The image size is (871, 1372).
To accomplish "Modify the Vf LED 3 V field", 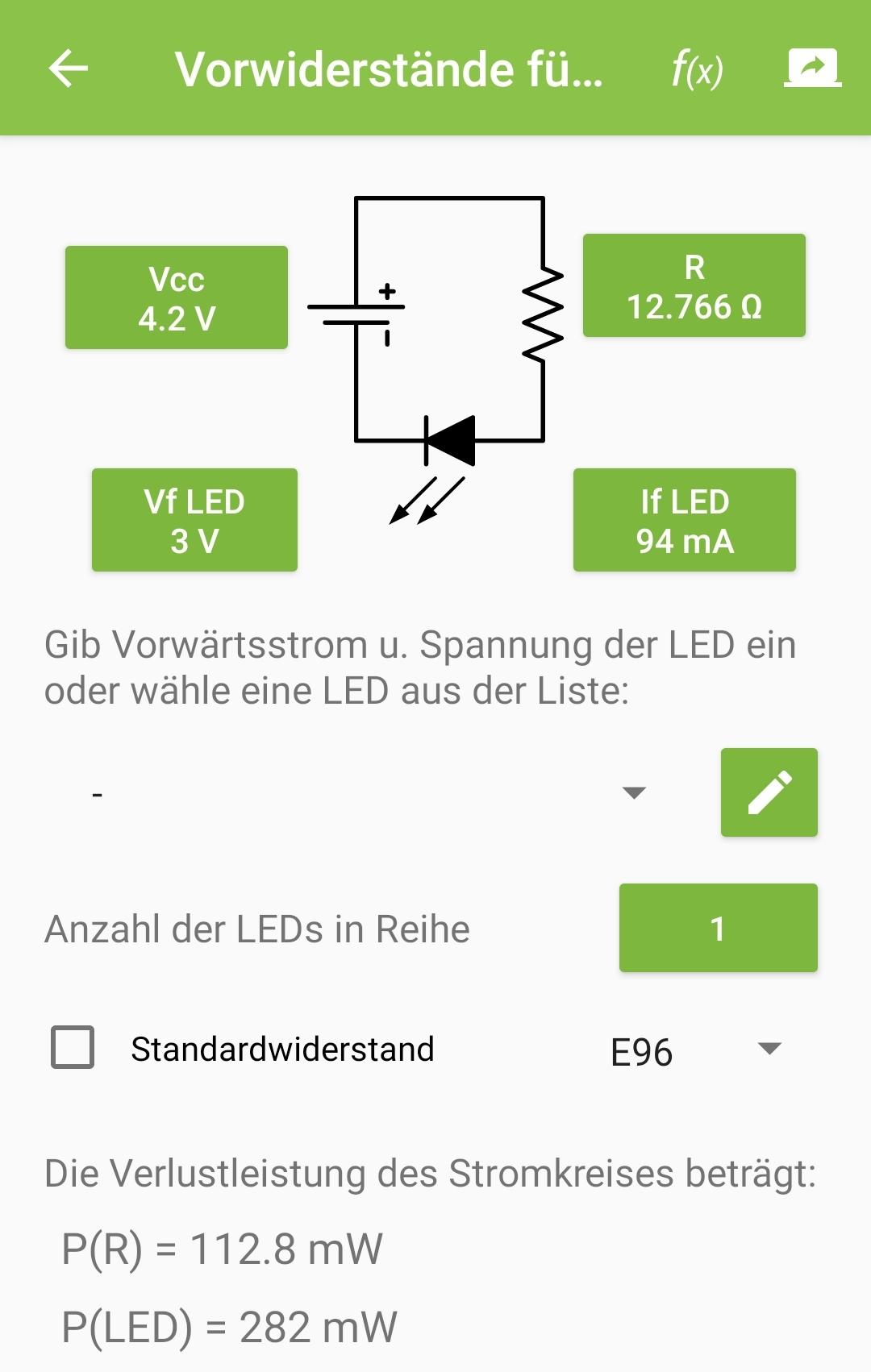I will point(195,519).
